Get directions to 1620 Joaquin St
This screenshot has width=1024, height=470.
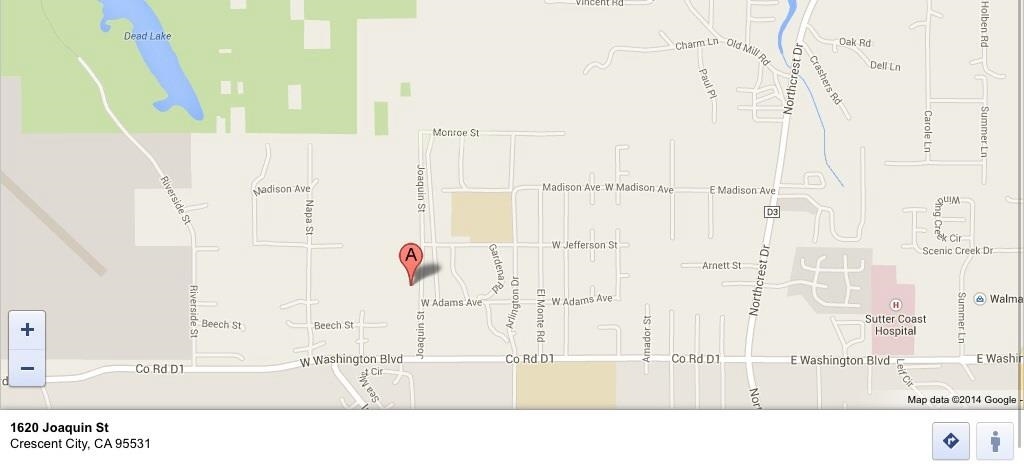tap(951, 441)
